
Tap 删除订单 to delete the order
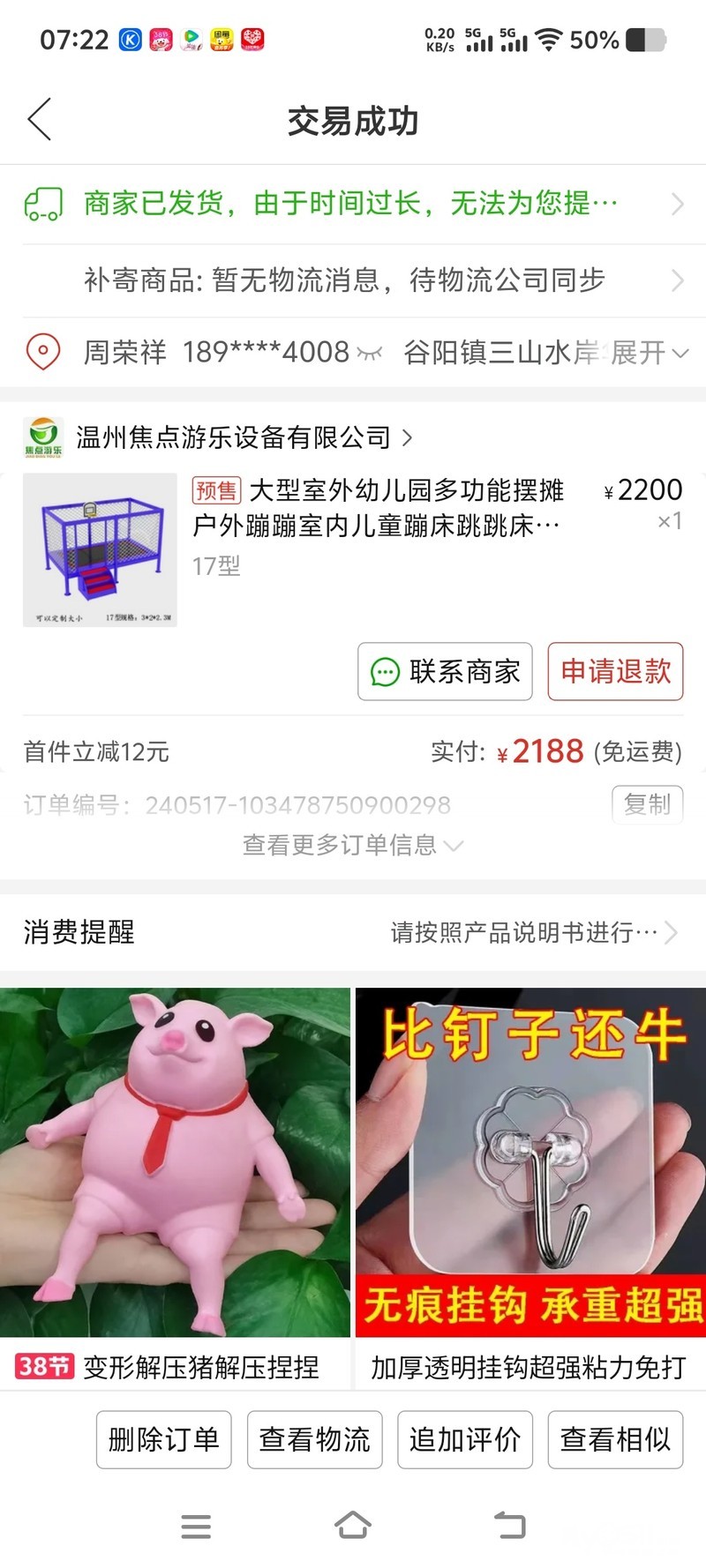pyautogui.click(x=163, y=1440)
